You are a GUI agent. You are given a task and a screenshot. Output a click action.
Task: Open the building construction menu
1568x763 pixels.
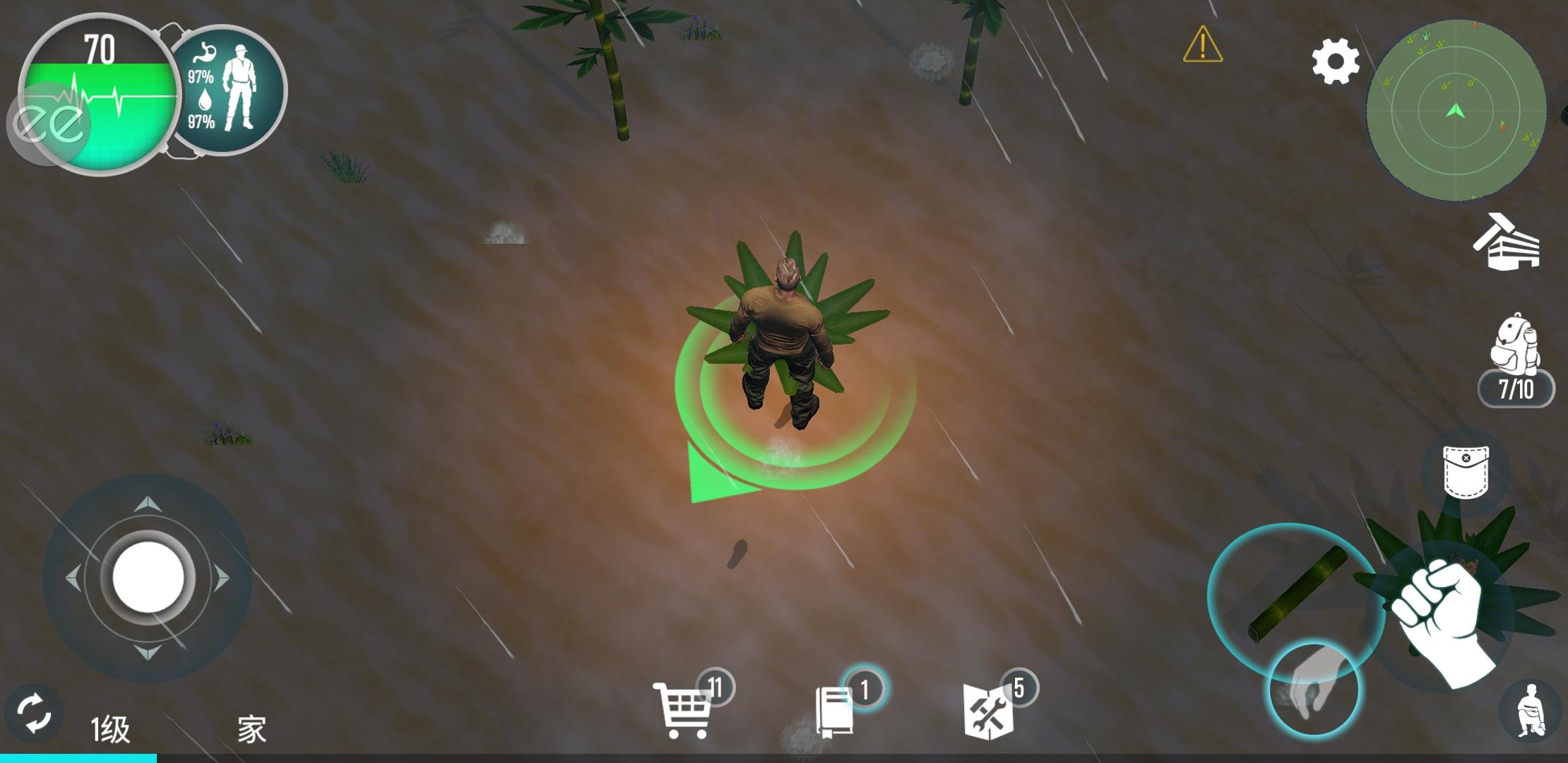(1508, 242)
